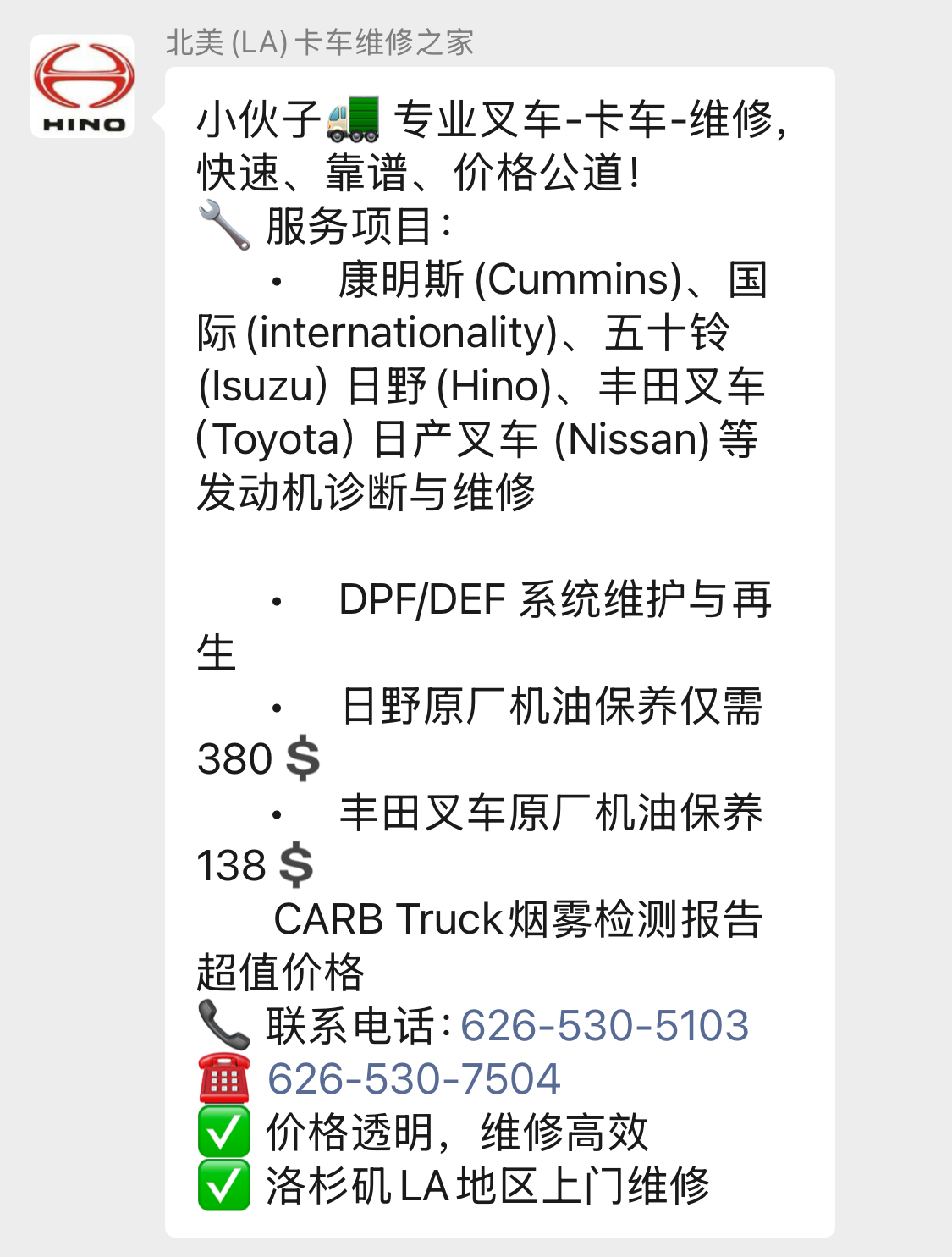Call the phone number 626-530-5103
The width and height of the screenshot is (952, 1257).
click(604, 1026)
